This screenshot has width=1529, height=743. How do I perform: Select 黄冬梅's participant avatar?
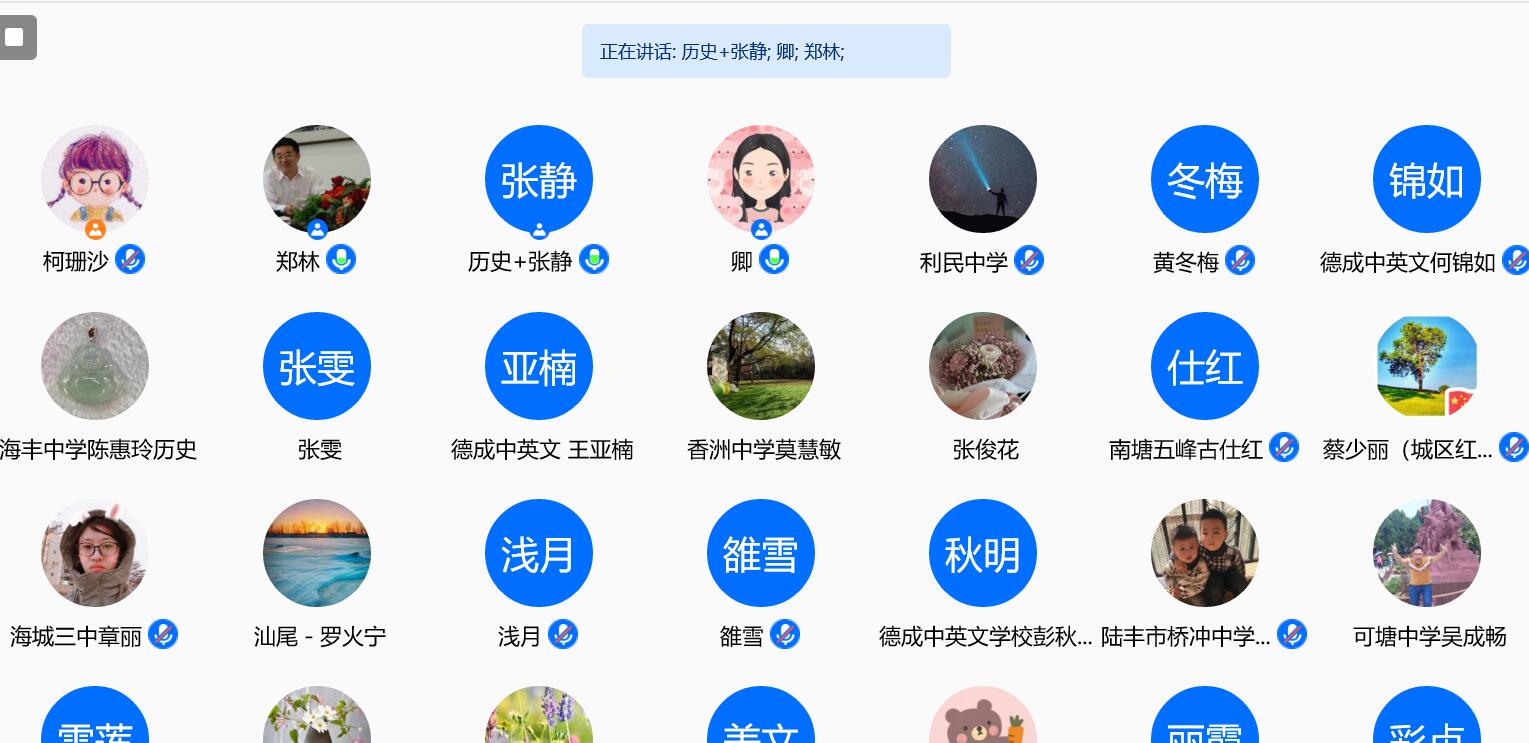[1205, 179]
